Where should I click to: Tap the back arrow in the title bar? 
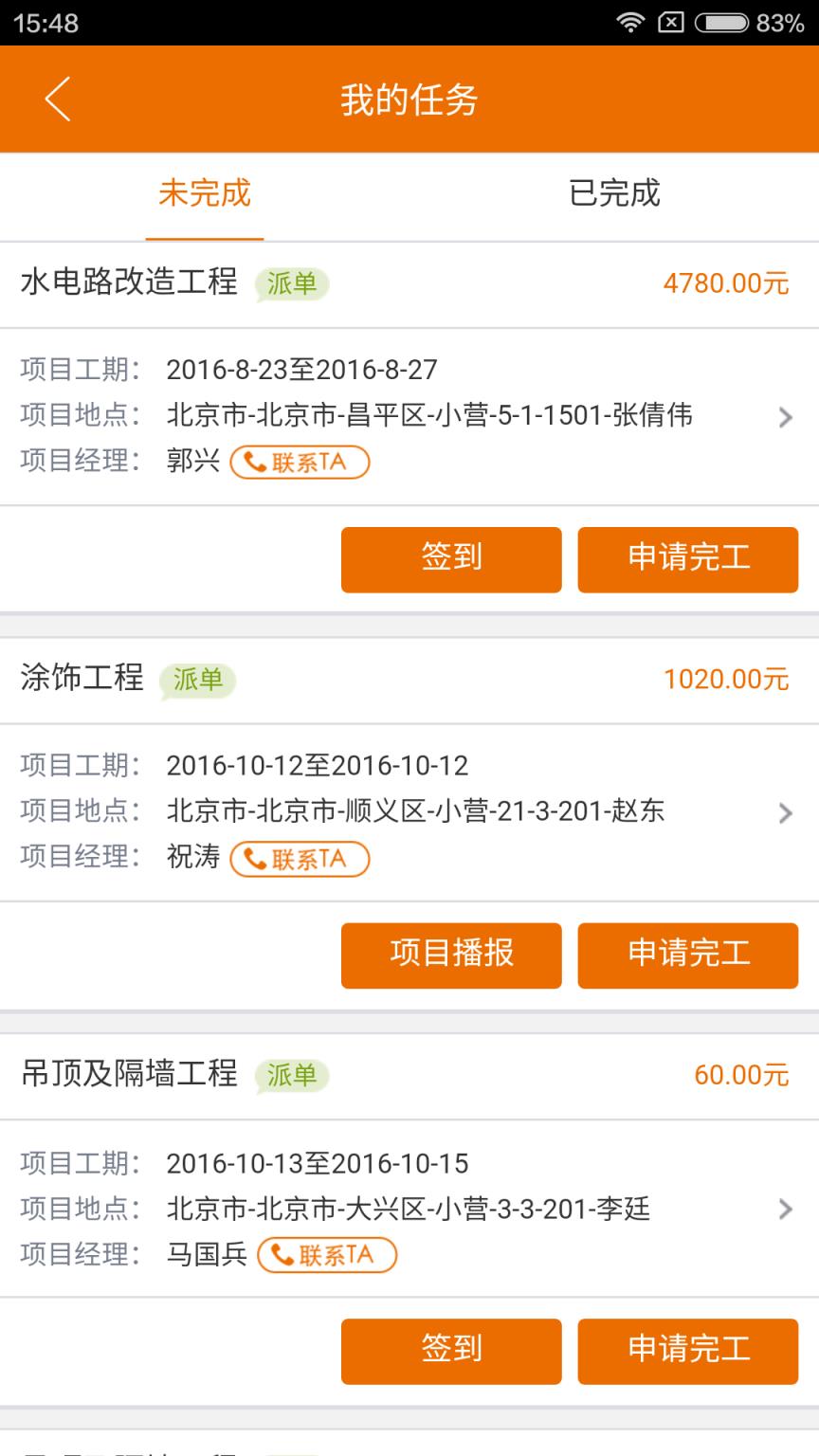[57, 99]
